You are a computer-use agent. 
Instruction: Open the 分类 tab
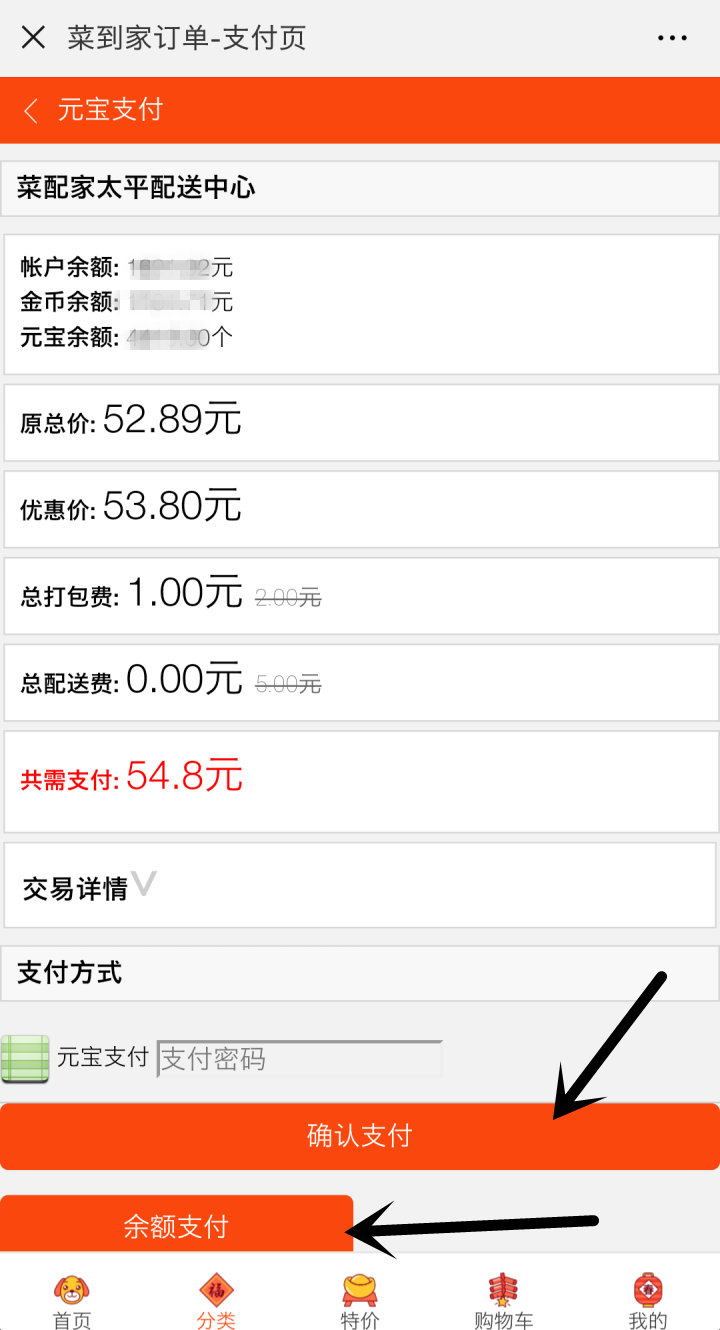(x=216, y=1301)
